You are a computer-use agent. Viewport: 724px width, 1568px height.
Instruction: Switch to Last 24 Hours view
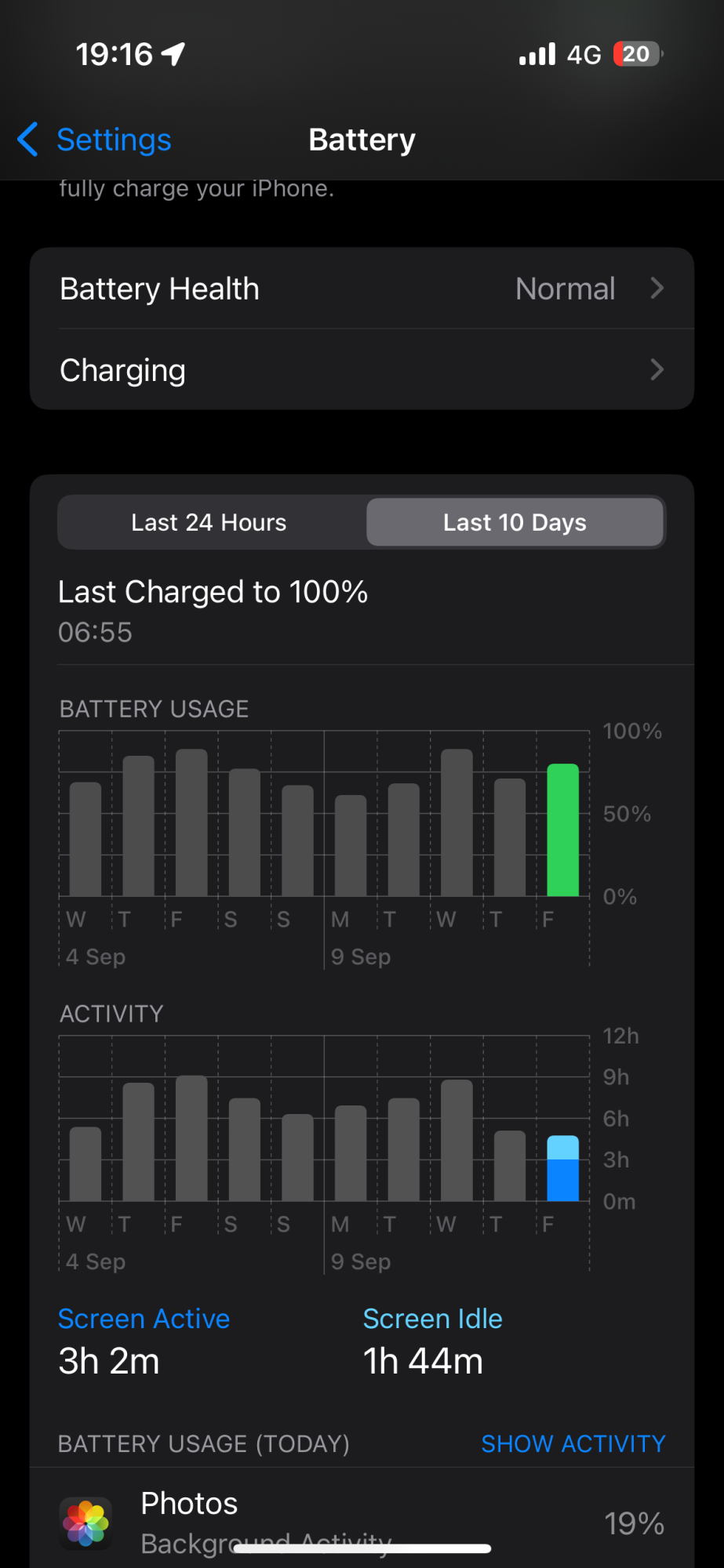[209, 523]
